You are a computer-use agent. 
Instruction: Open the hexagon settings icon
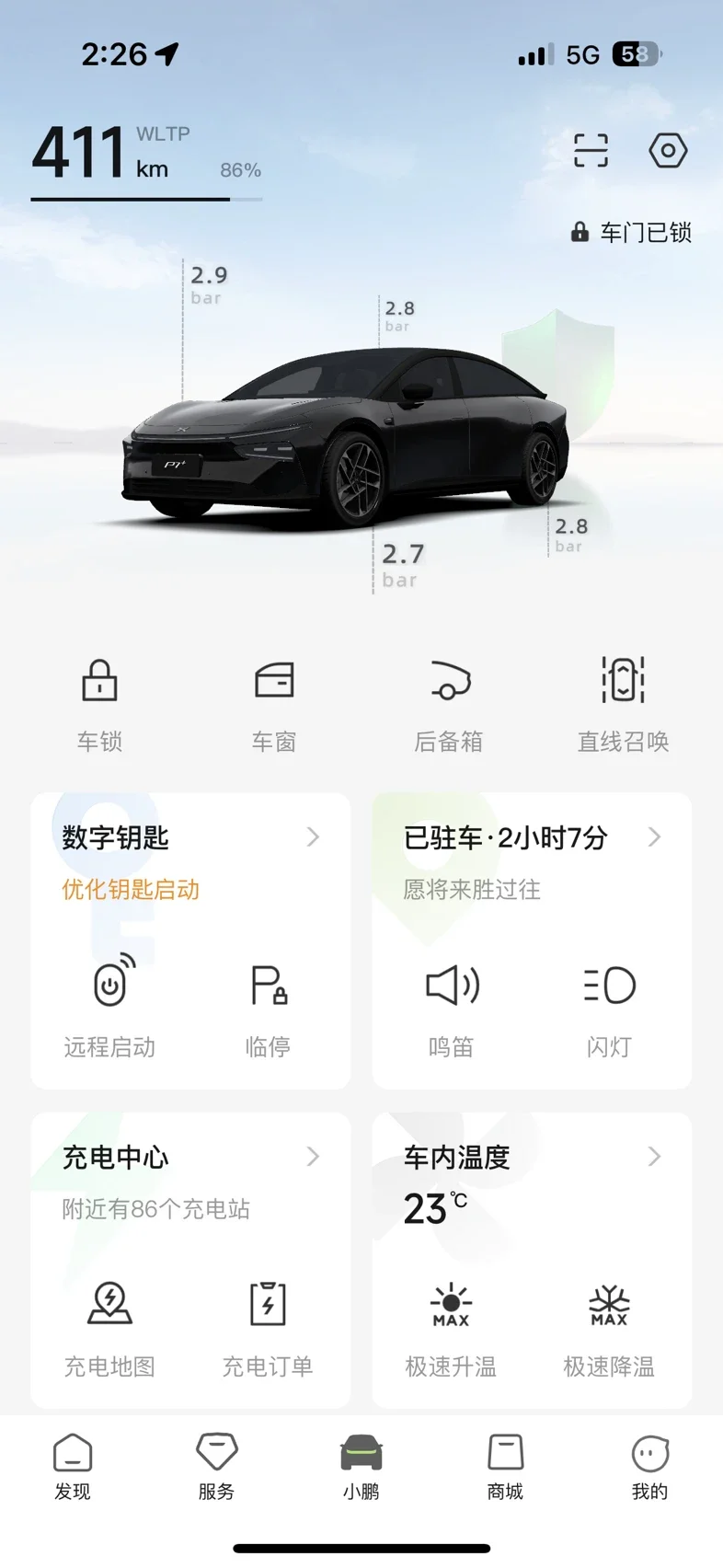668,151
